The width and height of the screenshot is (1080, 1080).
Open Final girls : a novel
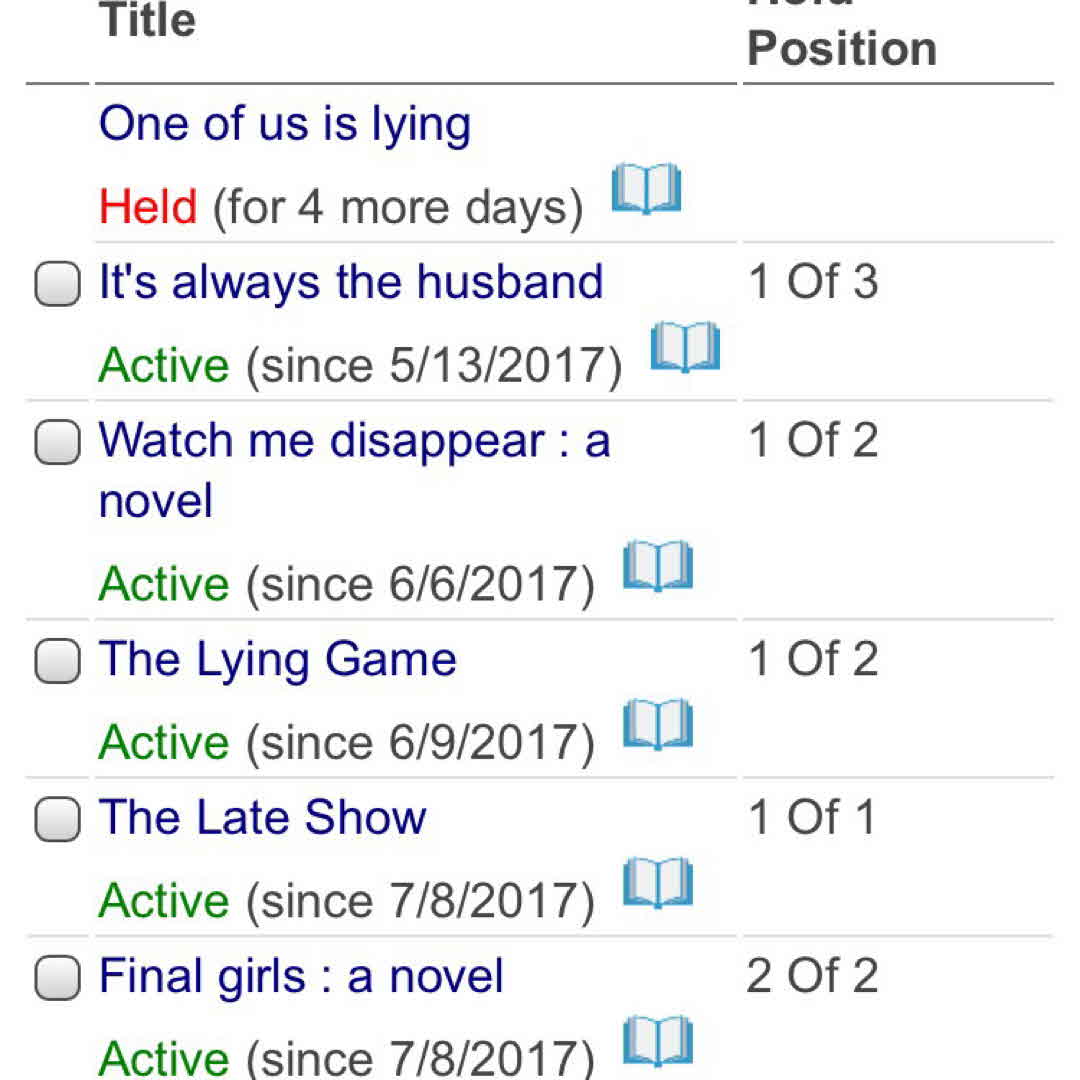coord(301,977)
